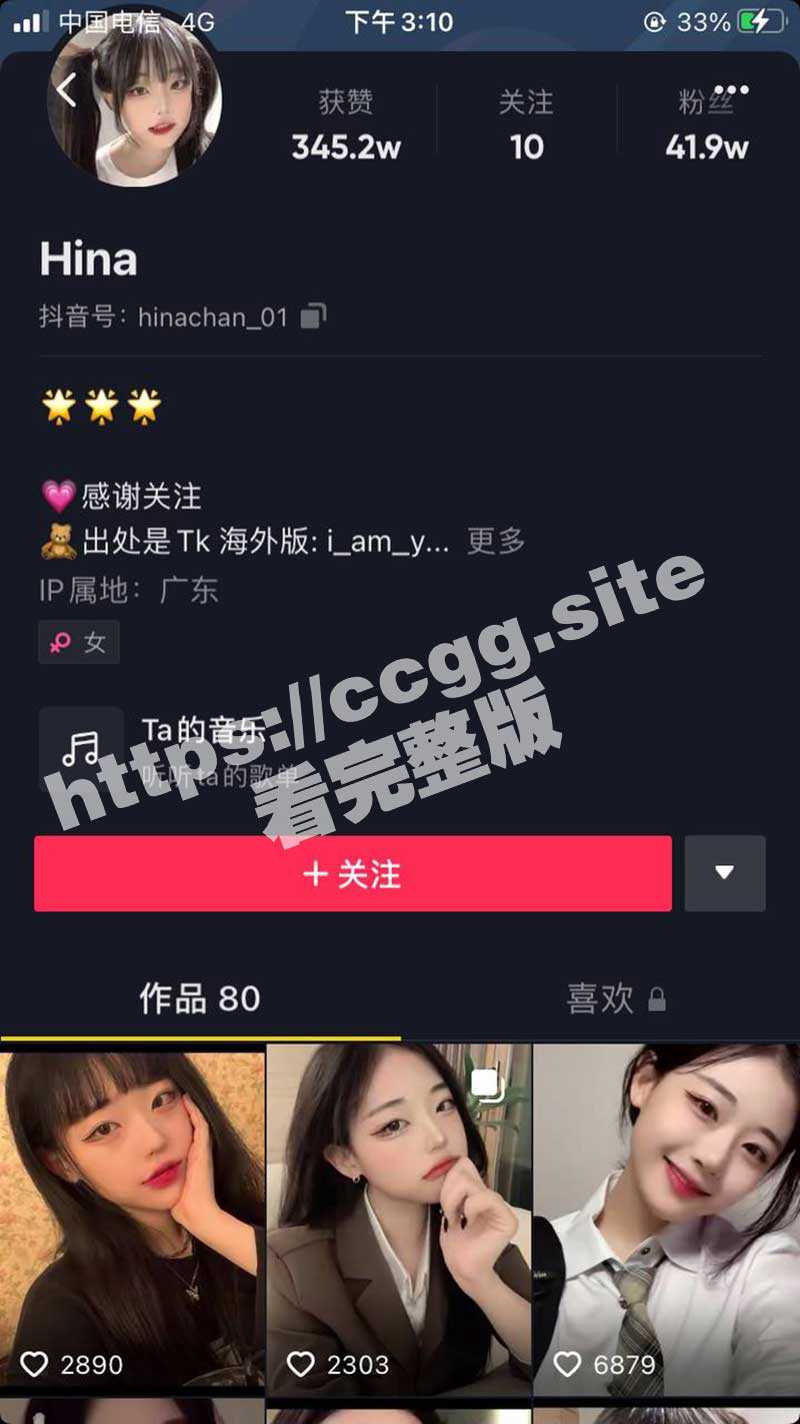This screenshot has height=1424, width=800.
Task: Expand the dropdown next to follow button
Action: pos(725,874)
